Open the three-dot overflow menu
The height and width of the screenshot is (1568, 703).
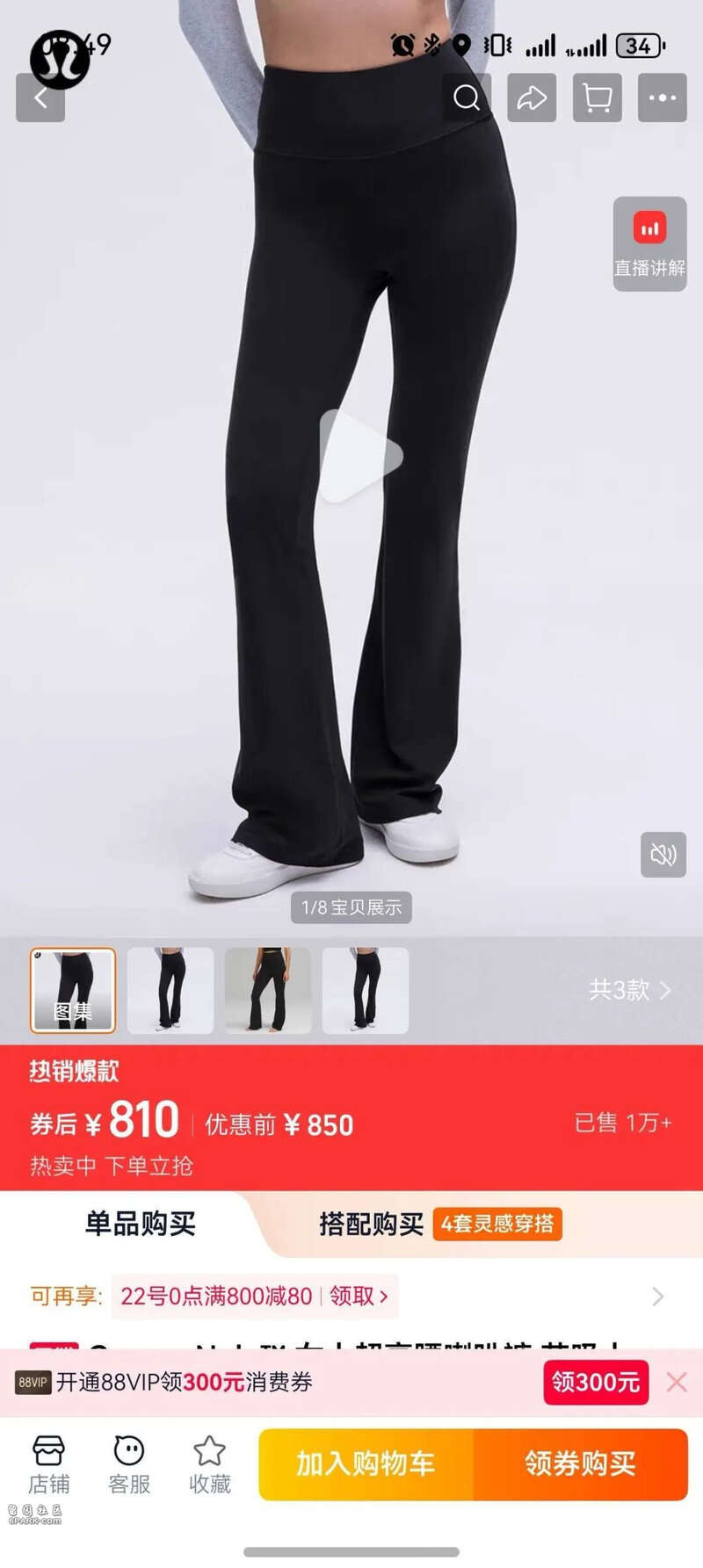[662, 98]
